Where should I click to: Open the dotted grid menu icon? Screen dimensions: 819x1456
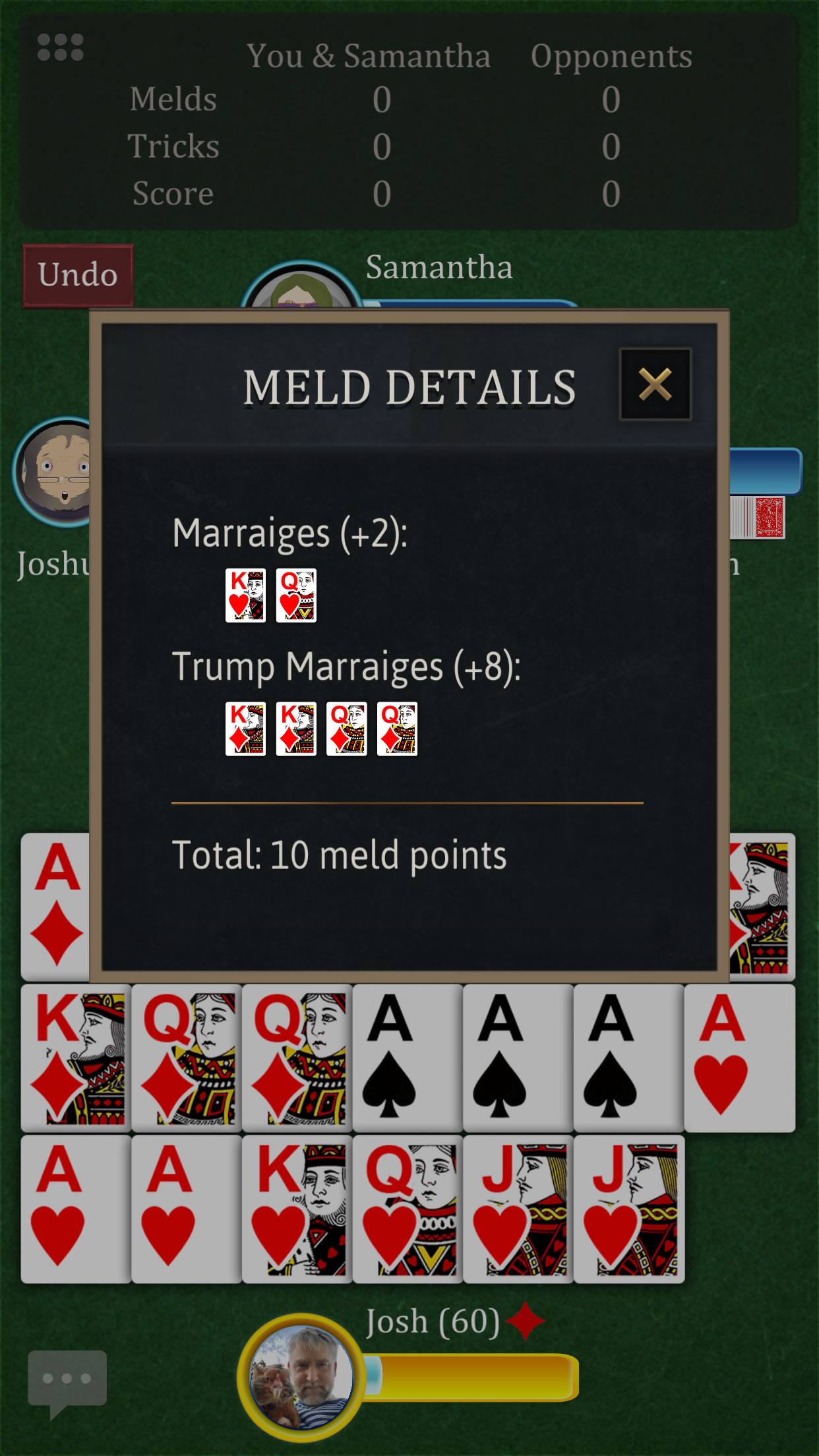click(x=61, y=47)
